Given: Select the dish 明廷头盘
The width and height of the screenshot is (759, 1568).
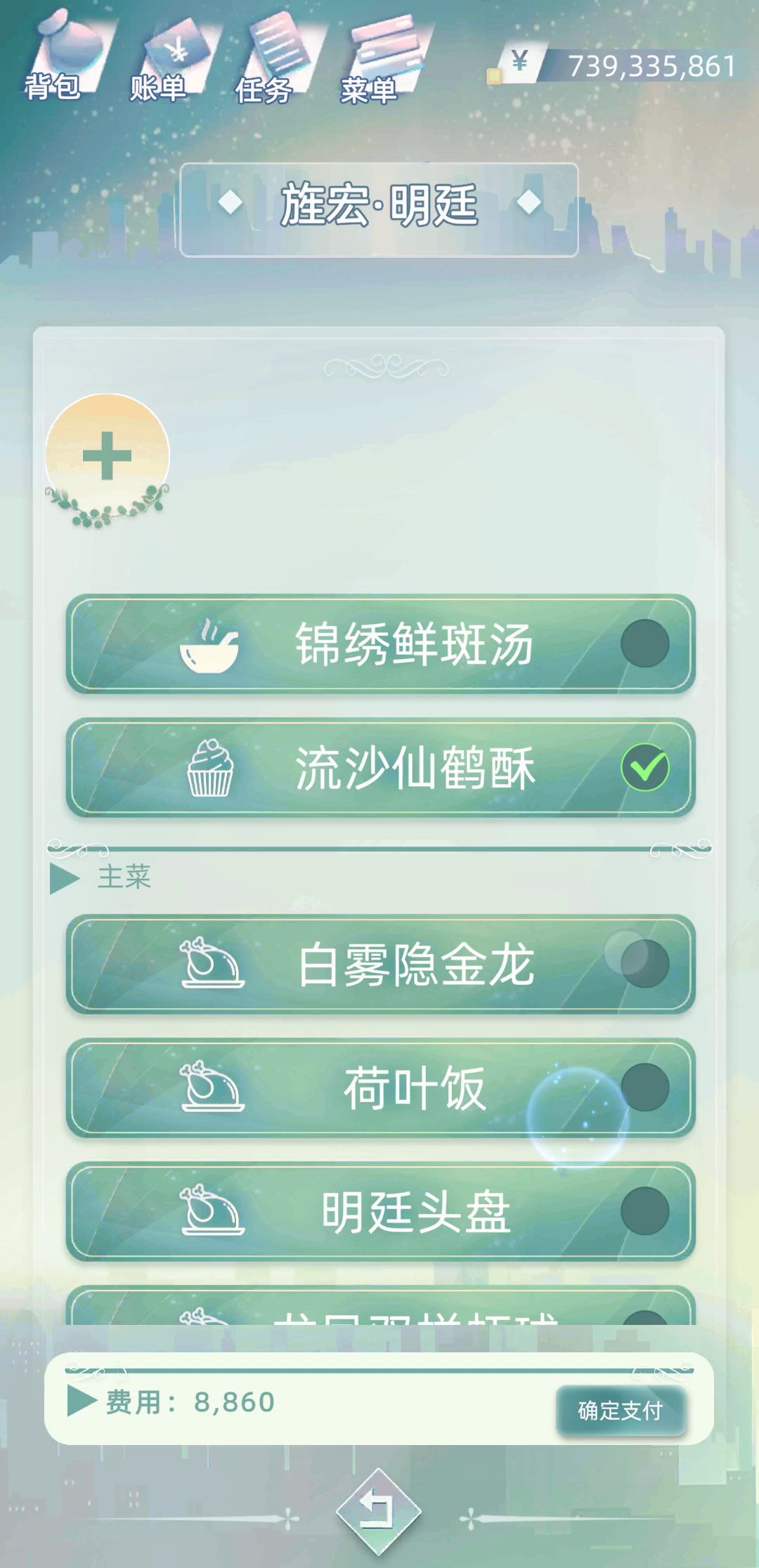Looking at the screenshot, I should pyautogui.click(x=644, y=1211).
